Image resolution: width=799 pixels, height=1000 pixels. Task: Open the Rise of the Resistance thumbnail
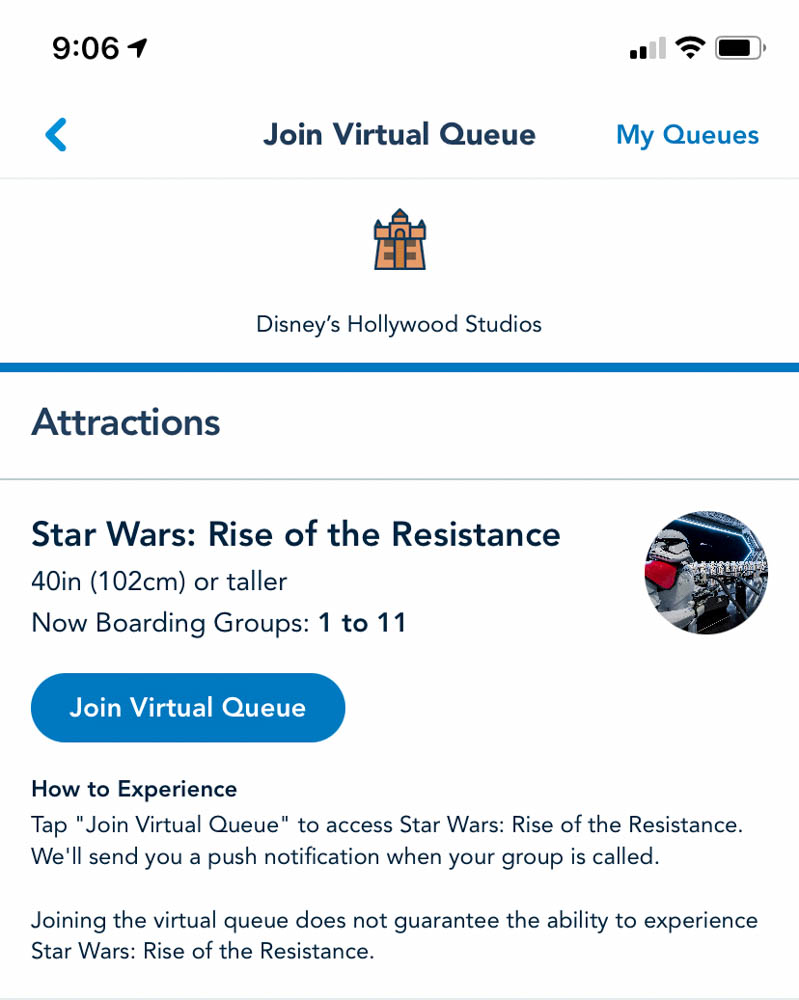click(706, 573)
